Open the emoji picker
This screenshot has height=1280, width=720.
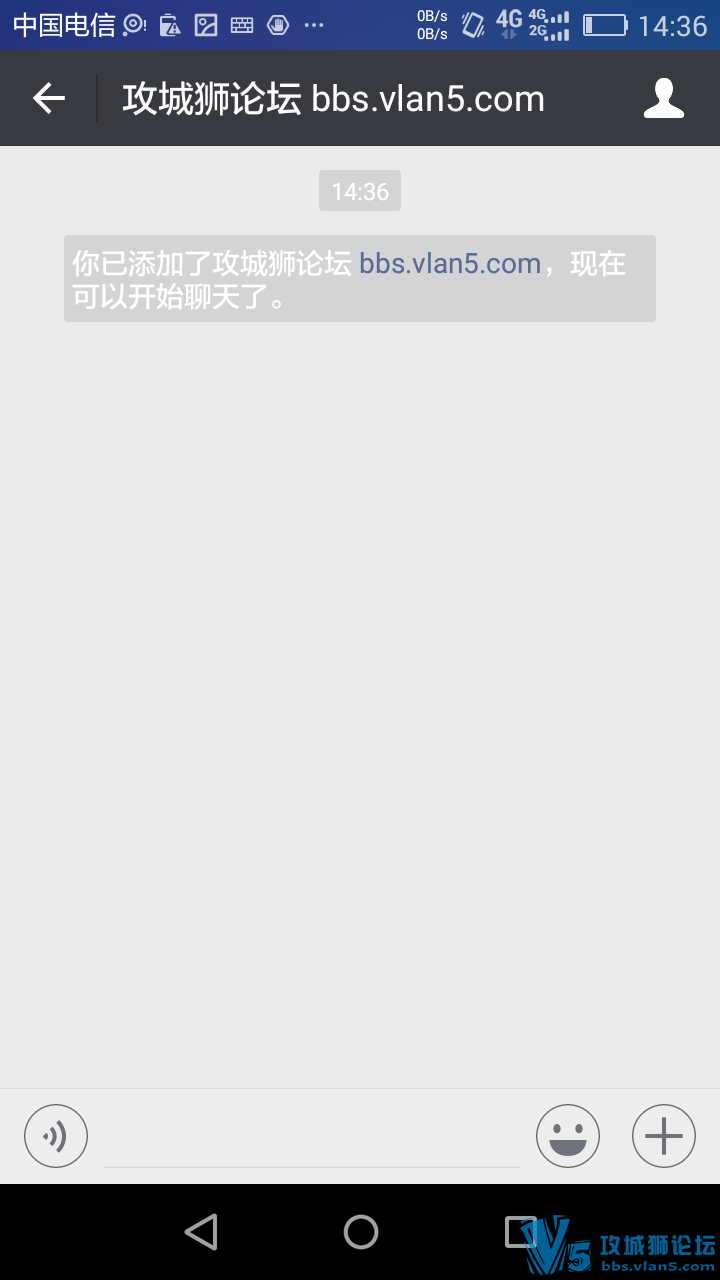(x=568, y=1136)
